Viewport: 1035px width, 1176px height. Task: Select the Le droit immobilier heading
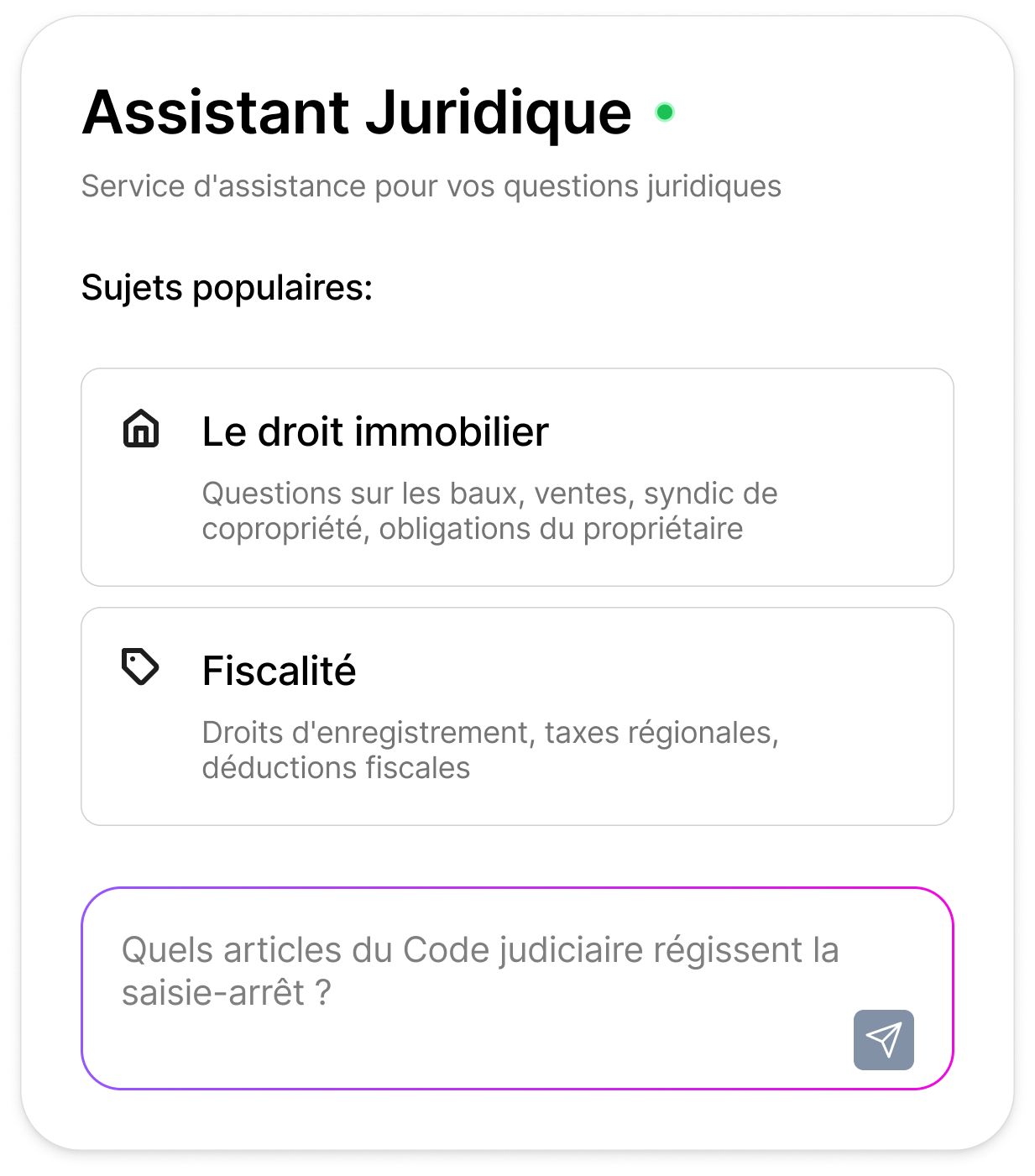click(374, 431)
